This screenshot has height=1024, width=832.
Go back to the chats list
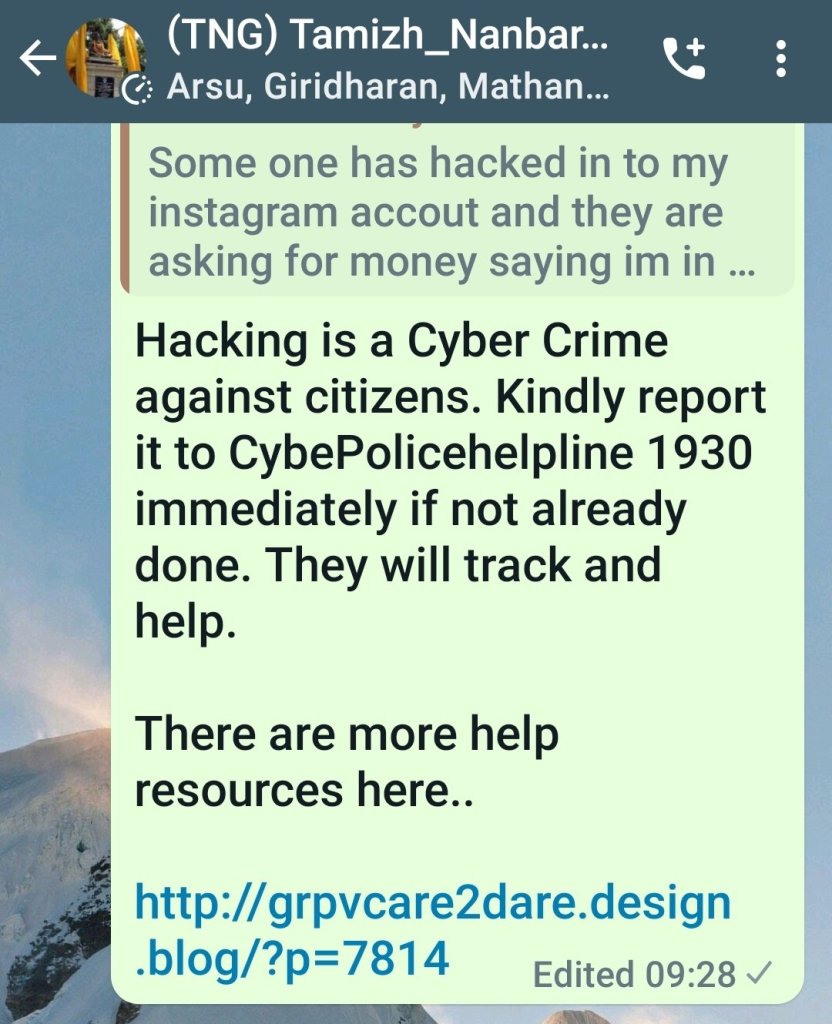click(37, 60)
